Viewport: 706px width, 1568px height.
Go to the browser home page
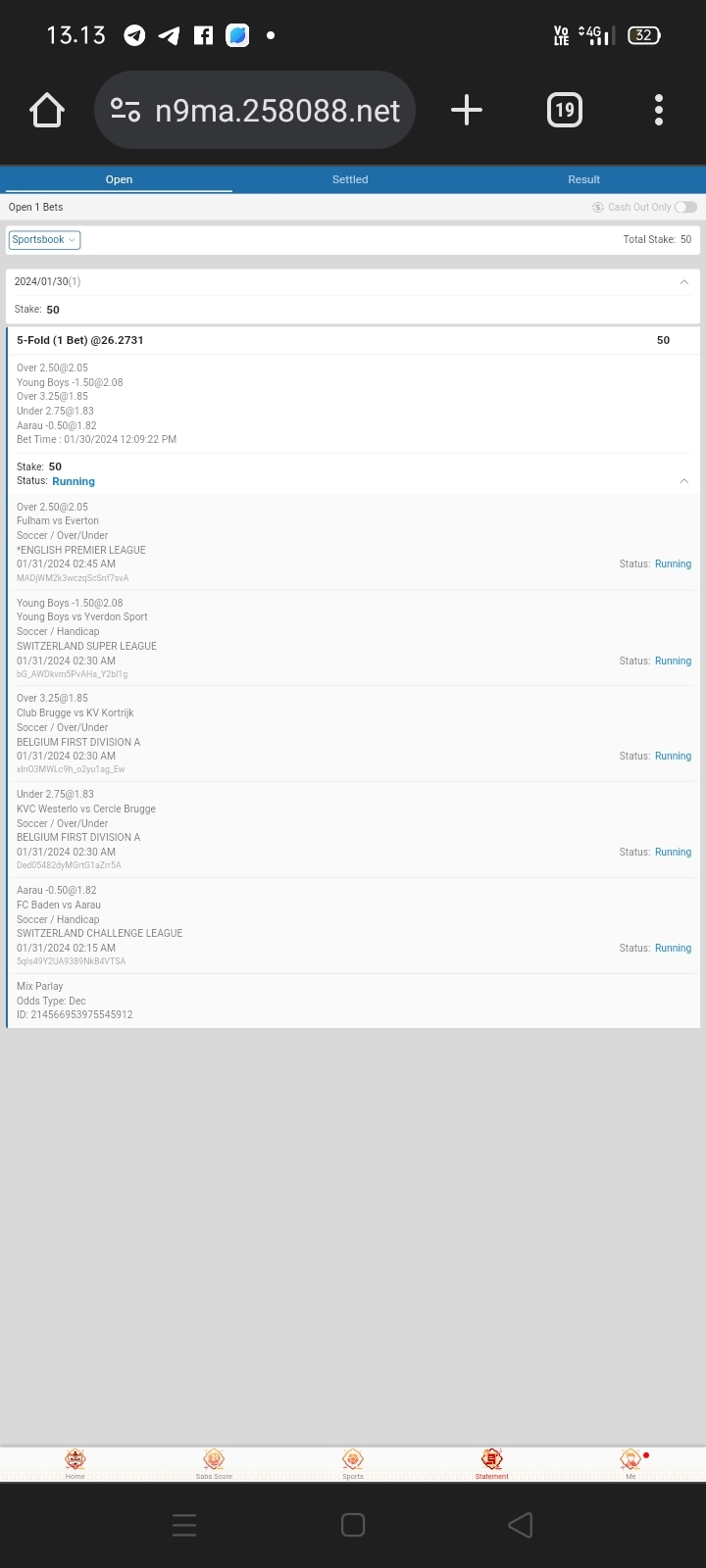pos(47,110)
